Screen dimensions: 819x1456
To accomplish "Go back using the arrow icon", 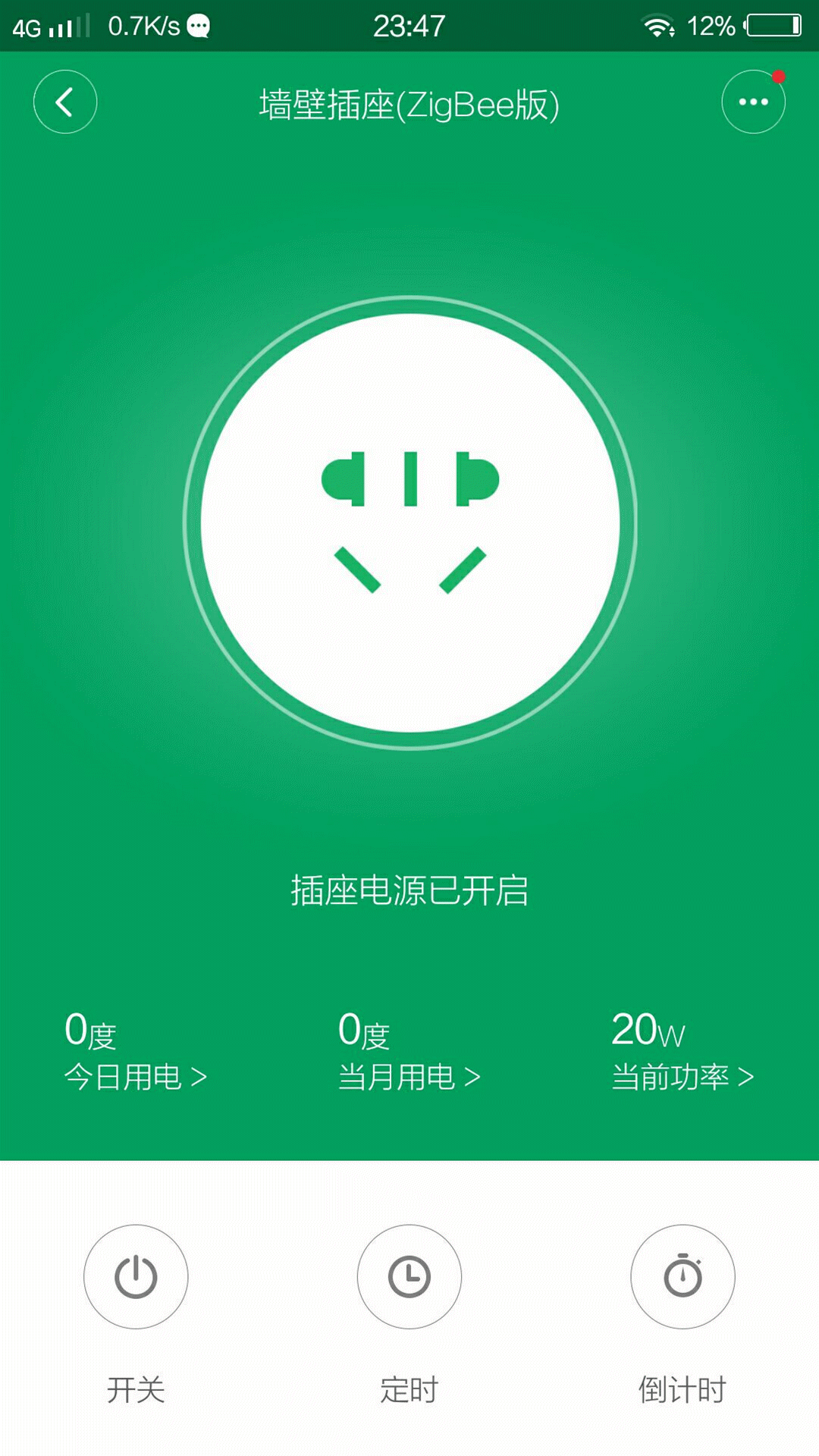I will point(65,102).
